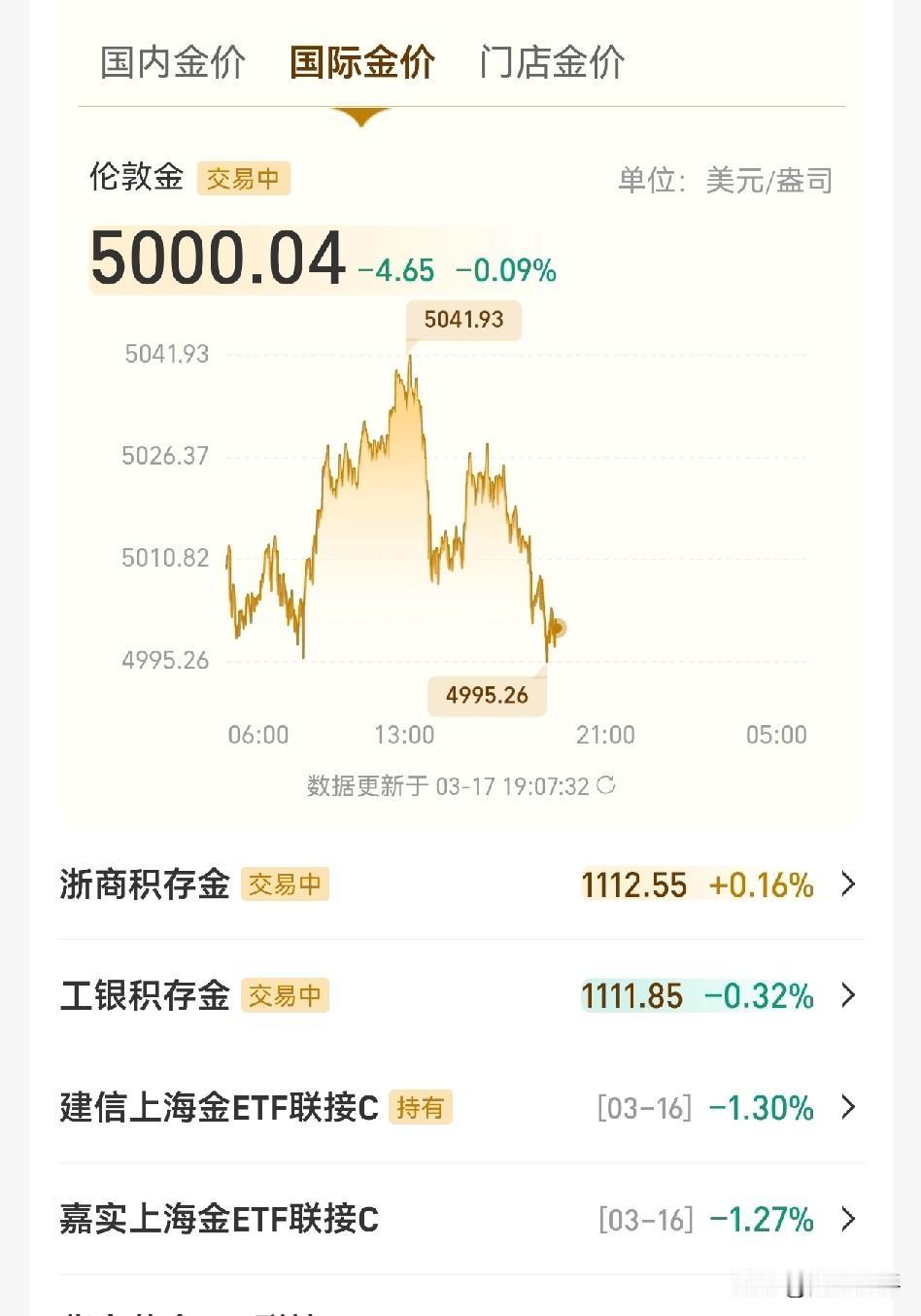Reselect the active 国际金价 tab

pyautogui.click(x=361, y=62)
